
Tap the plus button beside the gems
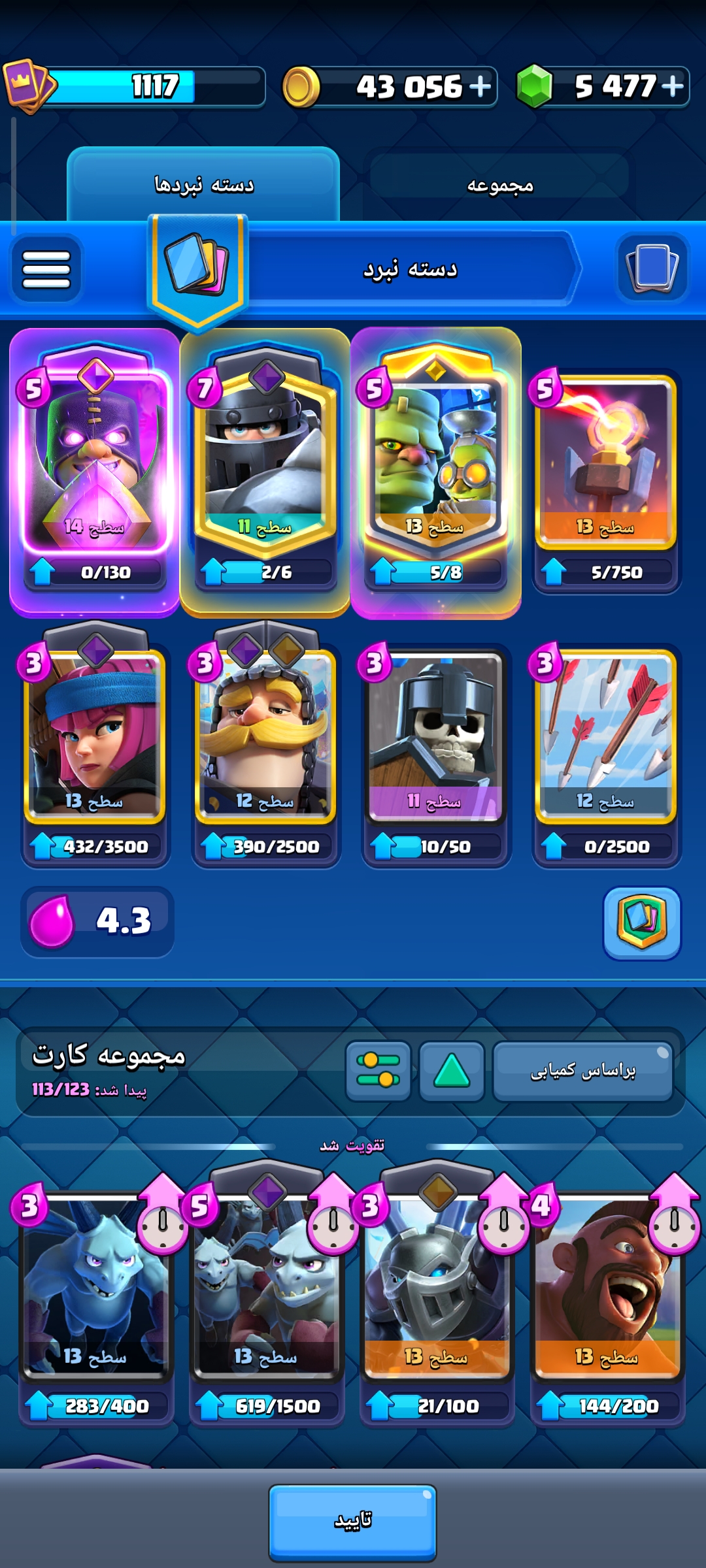[x=673, y=86]
